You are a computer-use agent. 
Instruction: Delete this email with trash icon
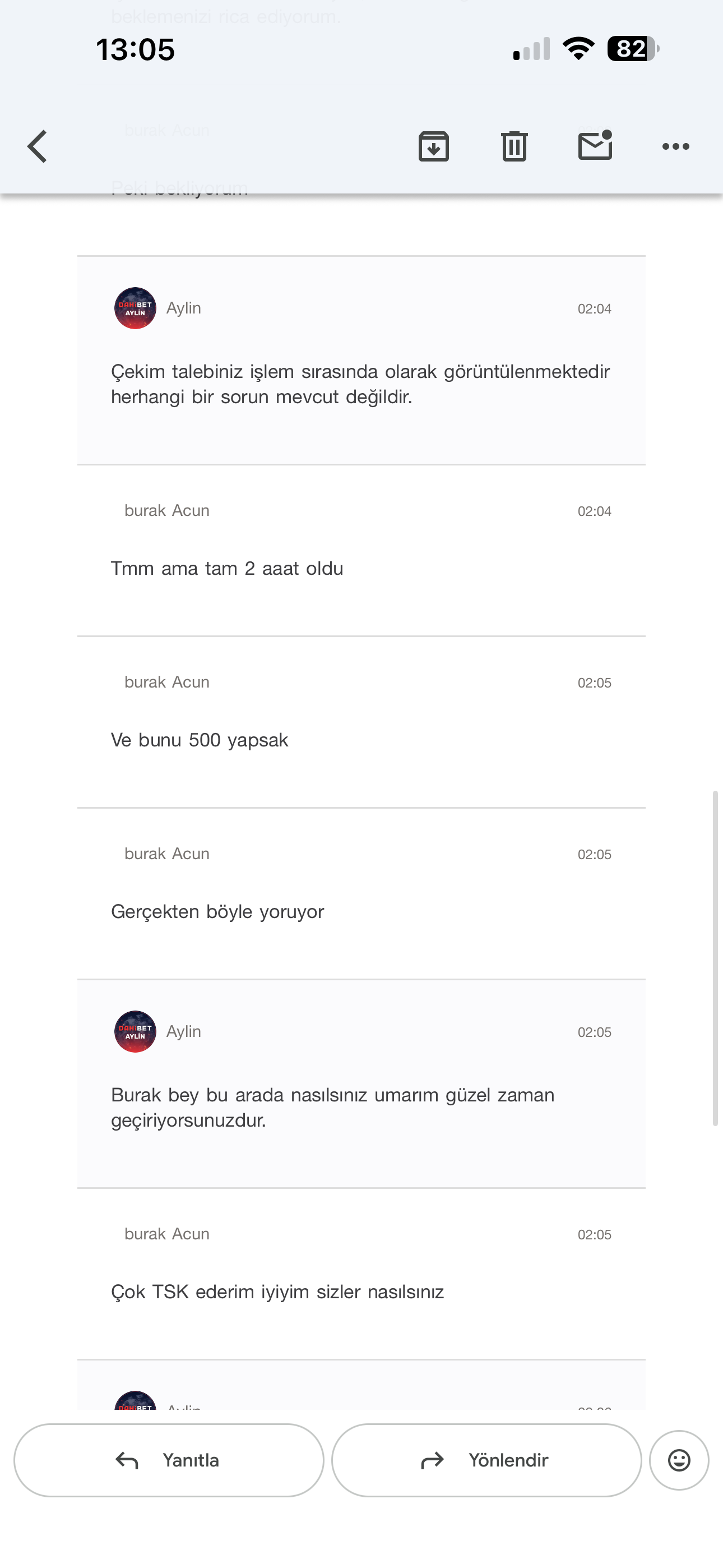point(515,147)
